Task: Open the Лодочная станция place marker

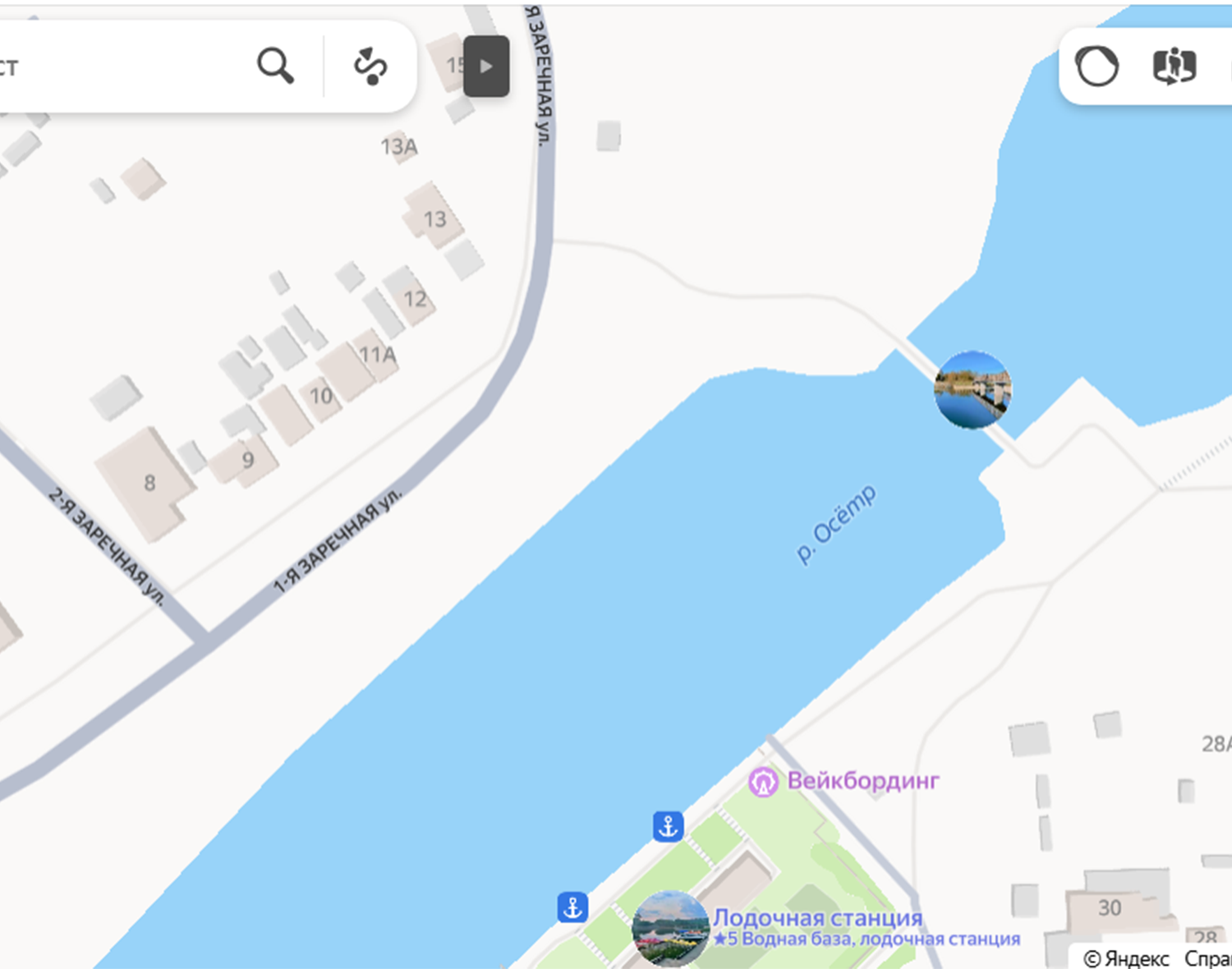Action: [671, 928]
